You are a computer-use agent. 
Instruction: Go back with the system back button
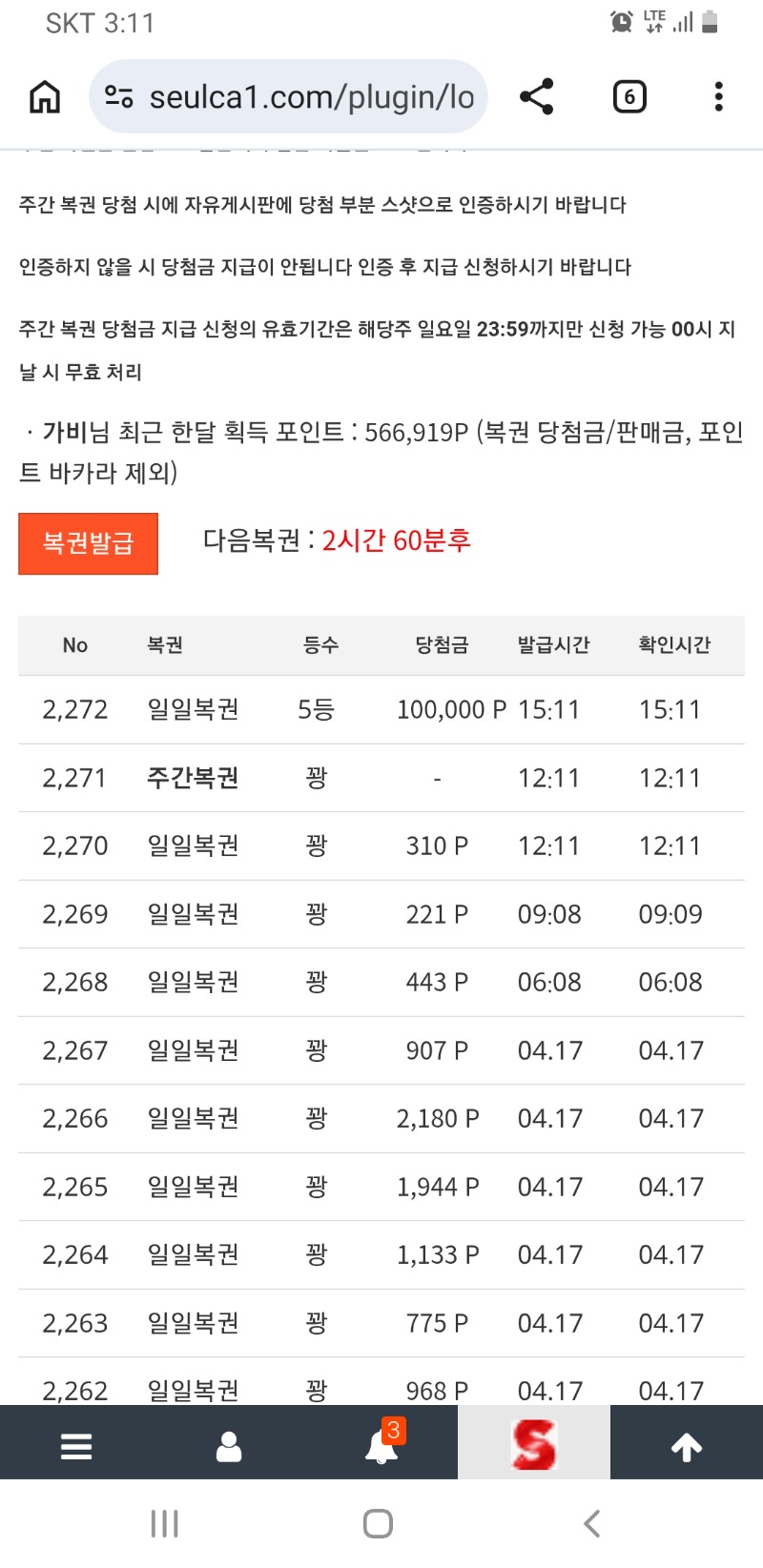click(592, 1523)
